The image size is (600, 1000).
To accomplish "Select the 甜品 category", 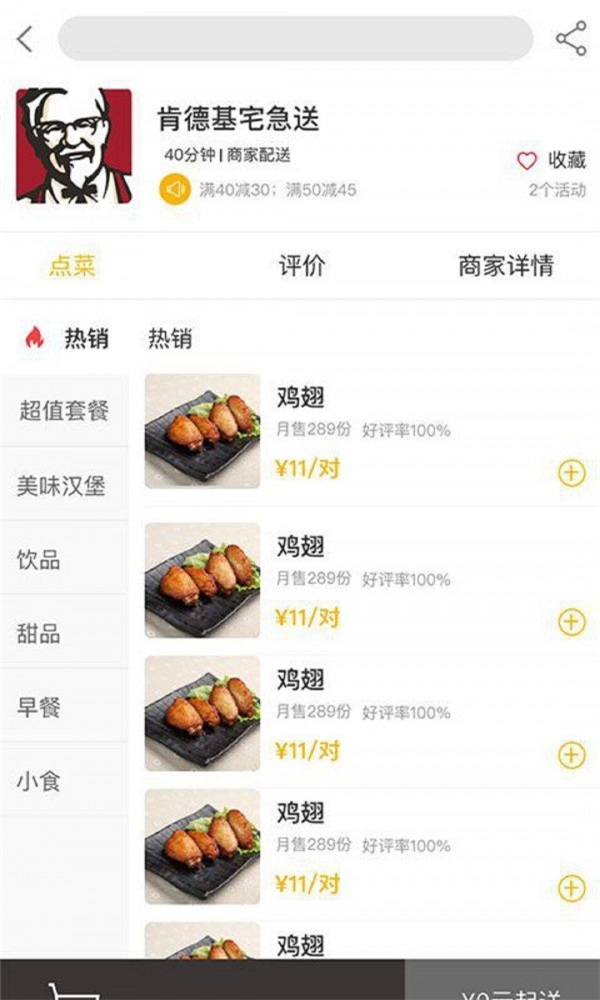I will (x=64, y=633).
